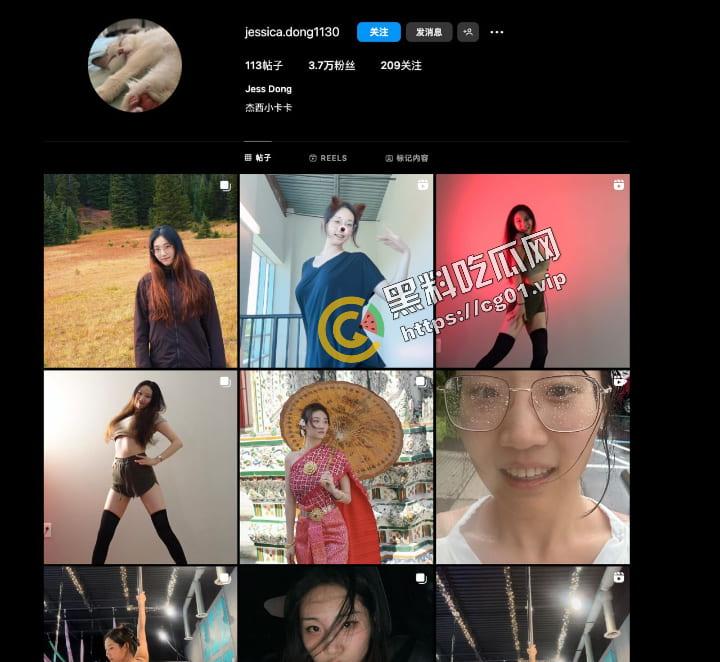This screenshot has height=662, width=720.
Task: Open the meadow and pine trees post
Action: tap(140, 271)
